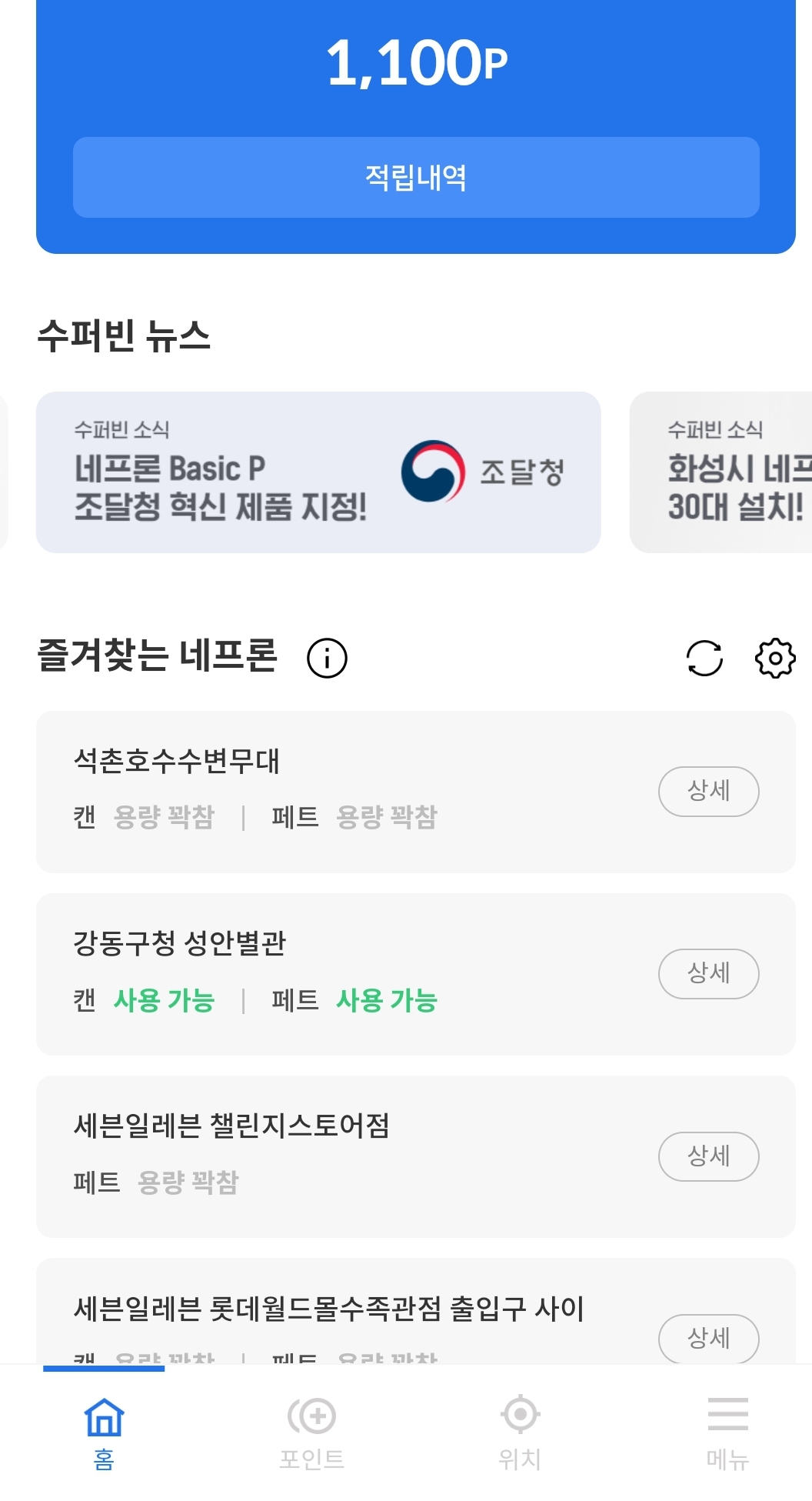
Task: Show info about 즐겨찾는 네프론
Action: [x=327, y=659]
